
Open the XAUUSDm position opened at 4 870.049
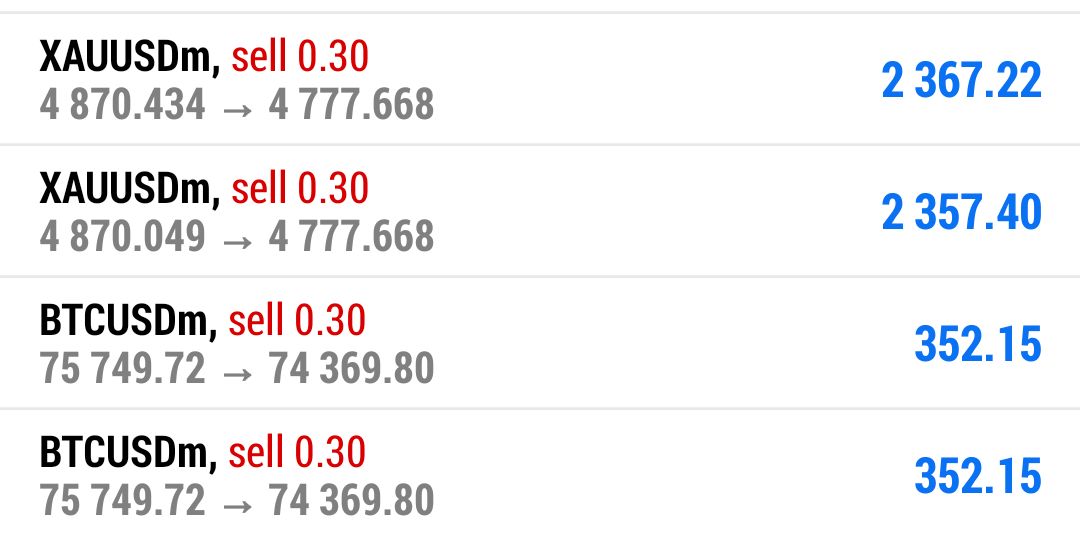(540, 212)
